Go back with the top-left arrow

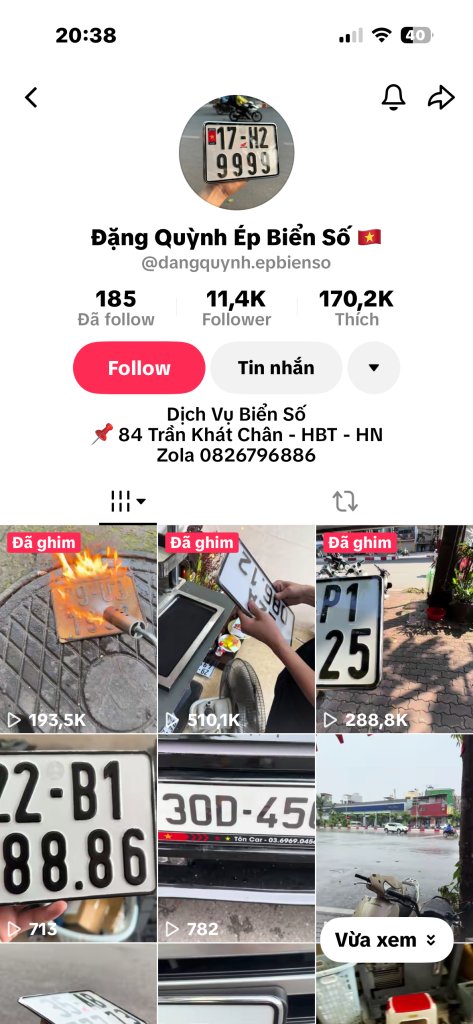pyautogui.click(x=31, y=97)
